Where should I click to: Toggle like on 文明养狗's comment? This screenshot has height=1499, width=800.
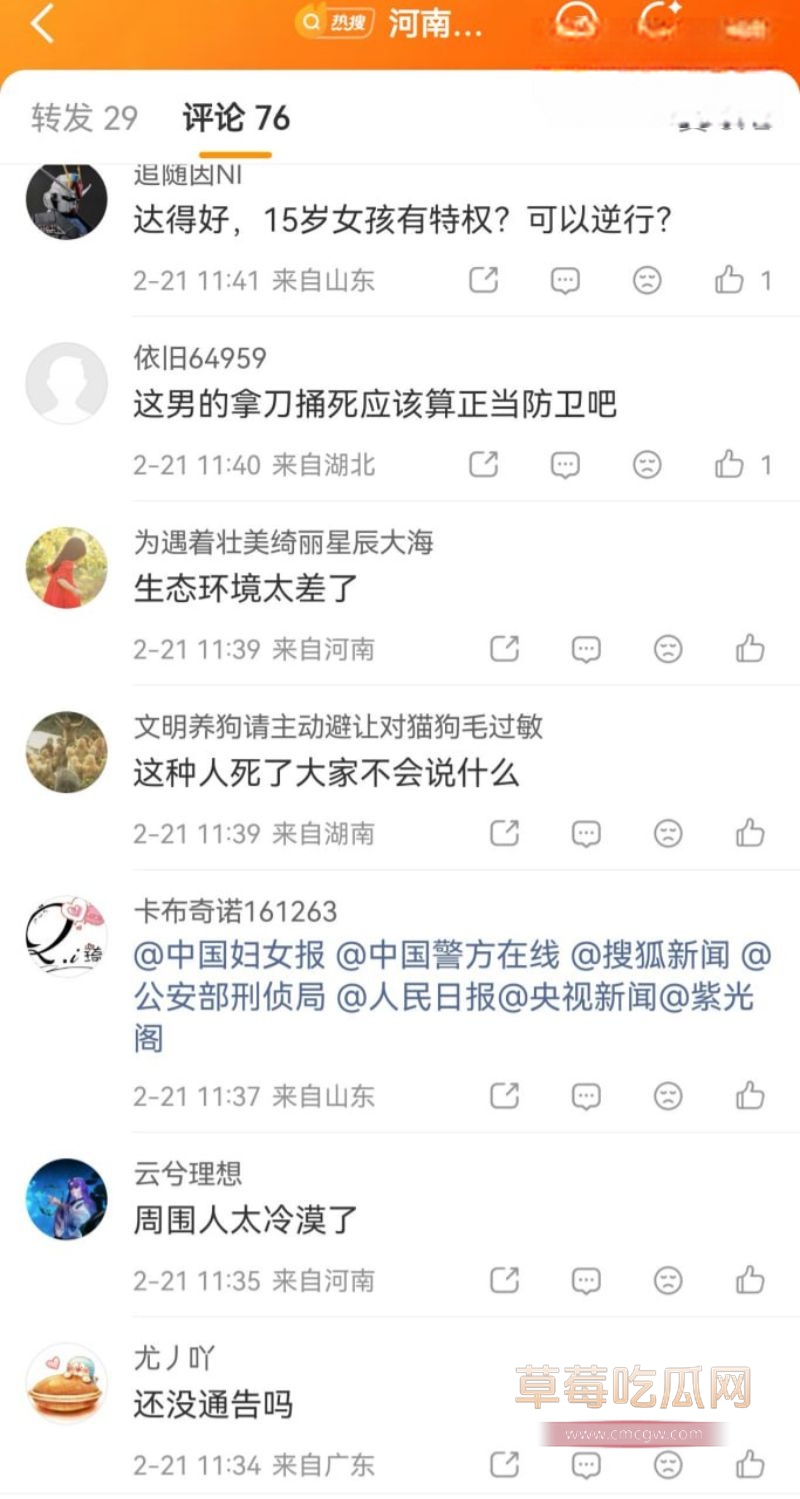coord(748,833)
